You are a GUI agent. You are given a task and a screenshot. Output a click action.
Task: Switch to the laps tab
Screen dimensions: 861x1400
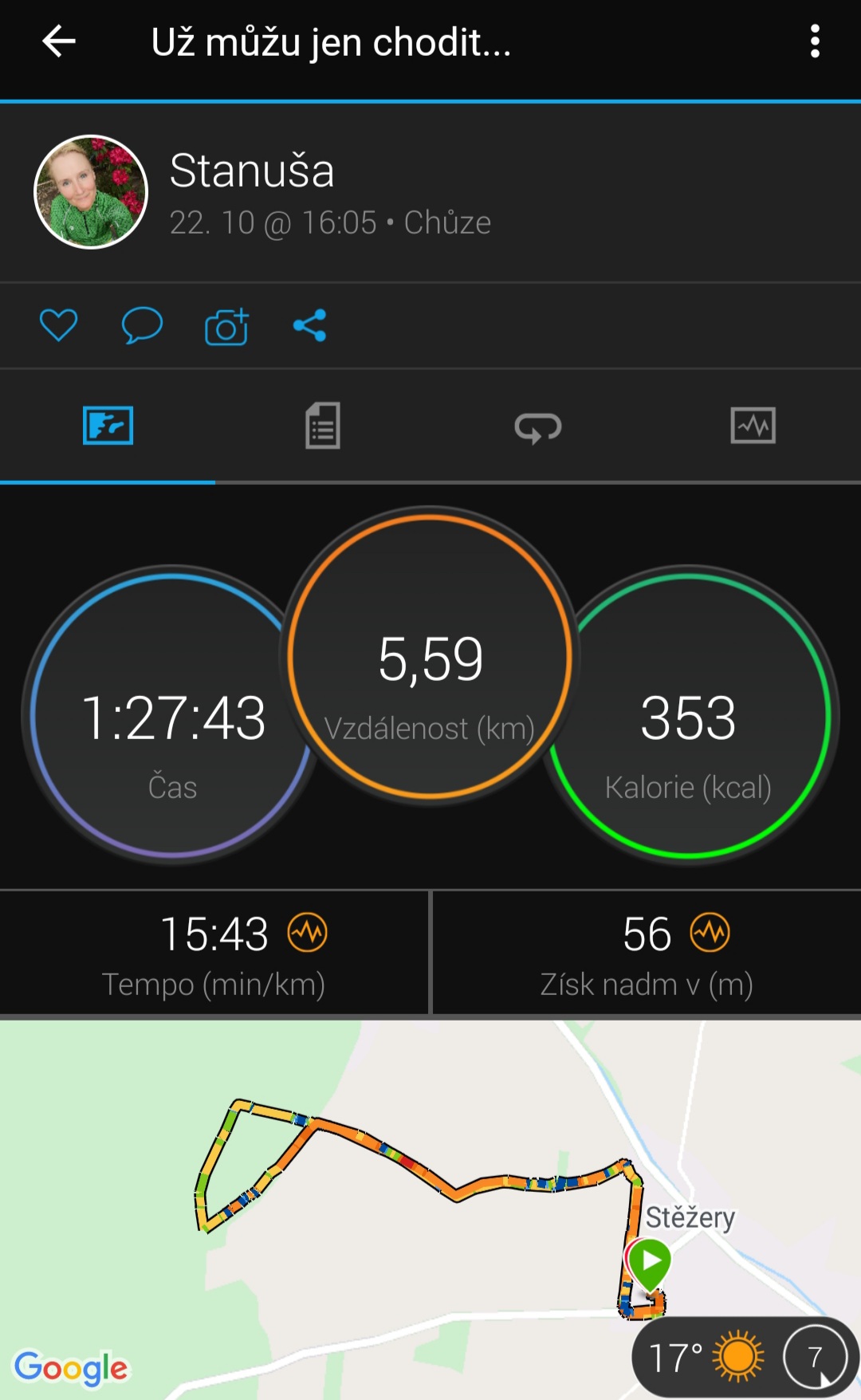click(x=538, y=427)
